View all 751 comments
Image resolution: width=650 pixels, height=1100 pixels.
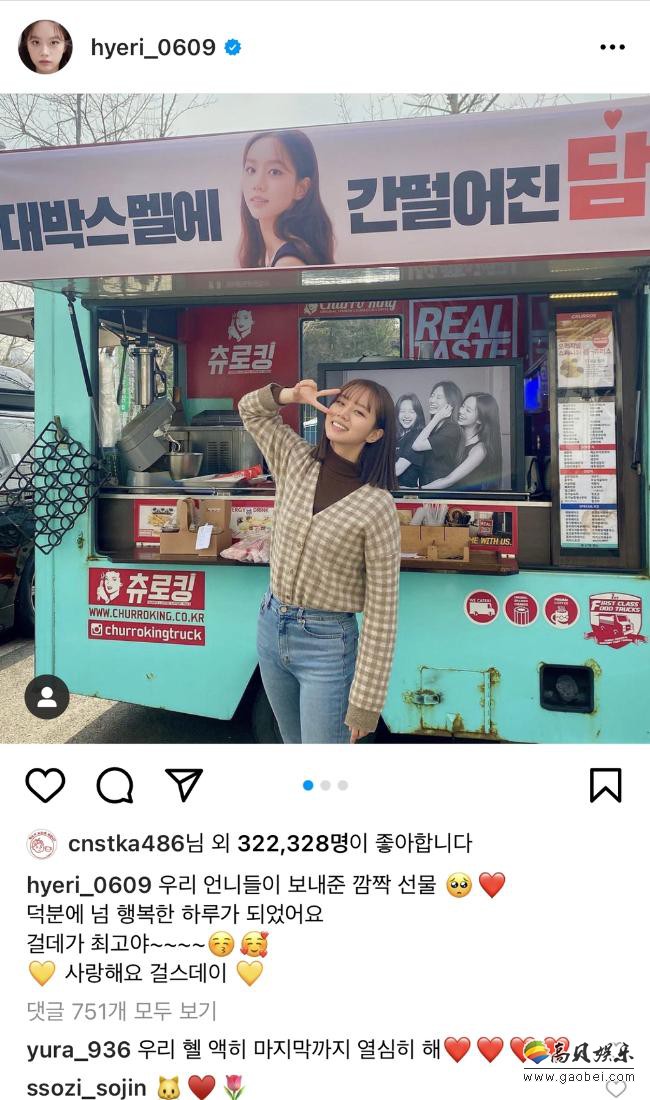120,1011
